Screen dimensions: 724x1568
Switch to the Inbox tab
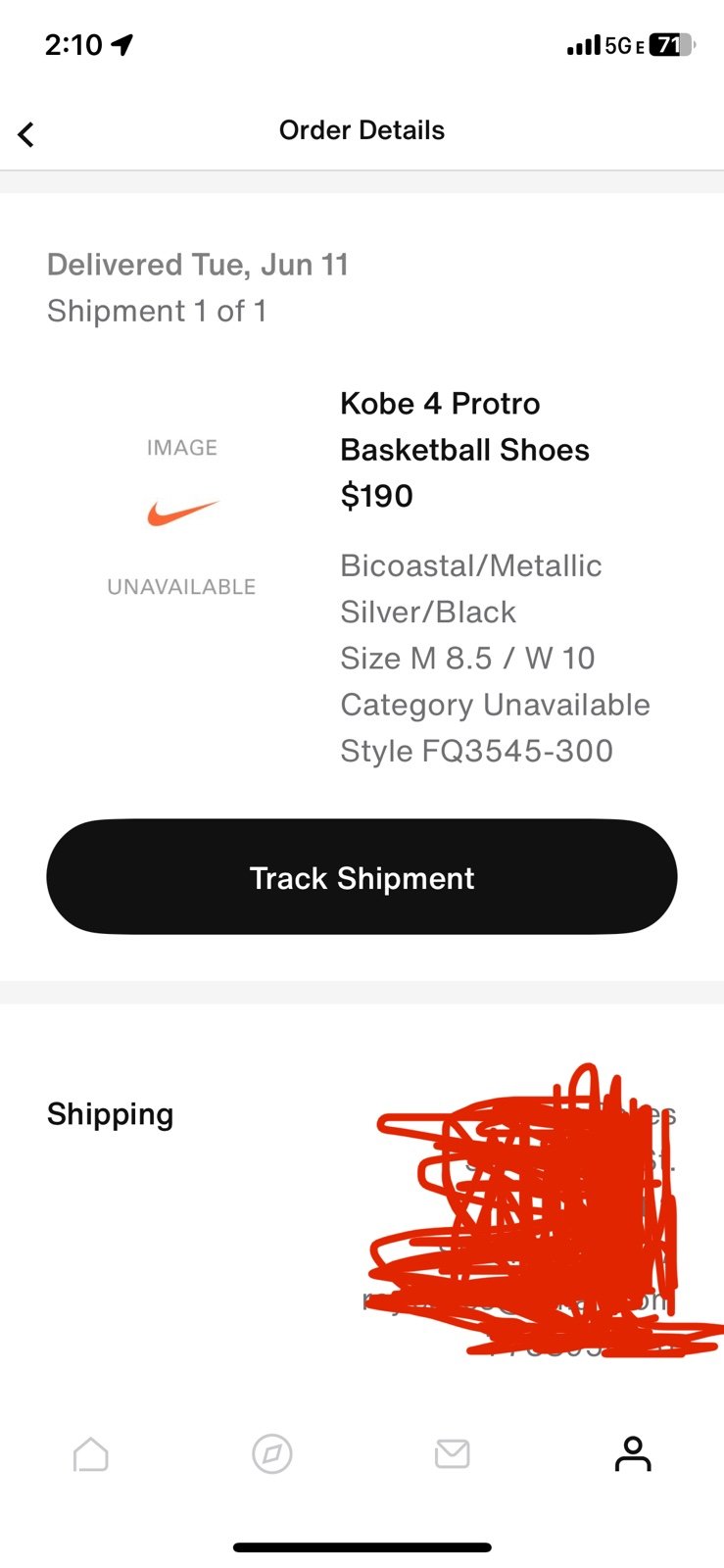coord(452,1453)
